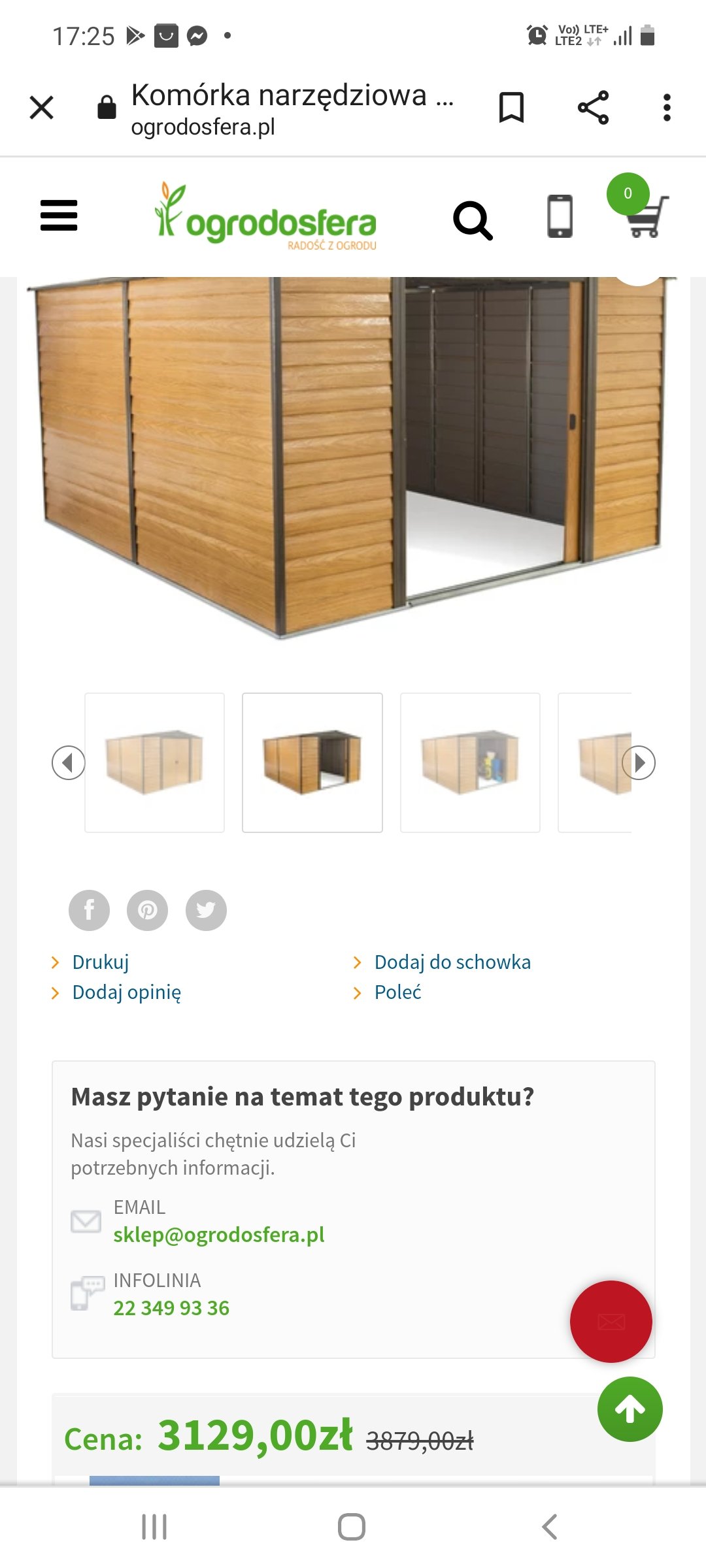This screenshot has width=706, height=1568.
Task: Show next gallery thumbnails with right arrow
Action: click(x=639, y=762)
